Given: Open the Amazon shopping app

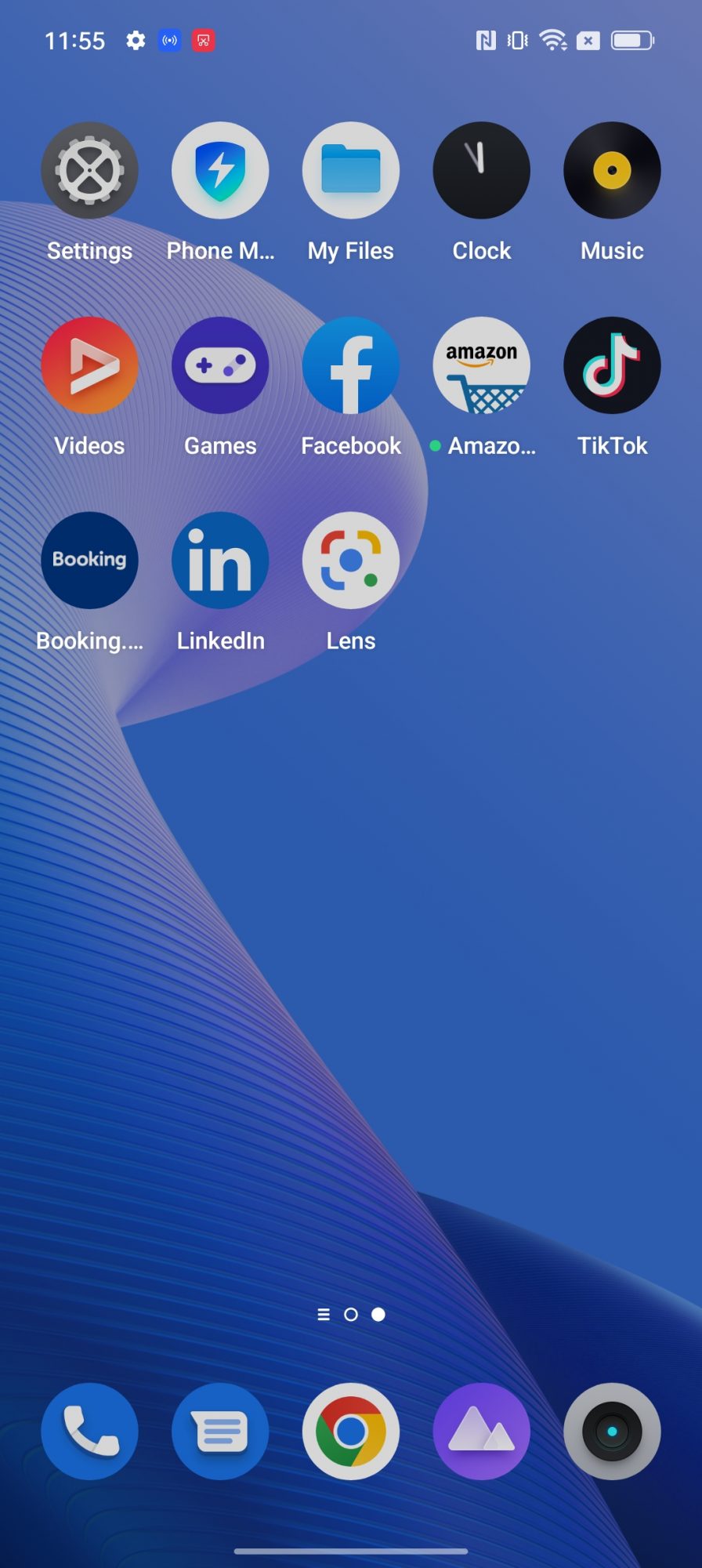Looking at the screenshot, I should [x=481, y=365].
